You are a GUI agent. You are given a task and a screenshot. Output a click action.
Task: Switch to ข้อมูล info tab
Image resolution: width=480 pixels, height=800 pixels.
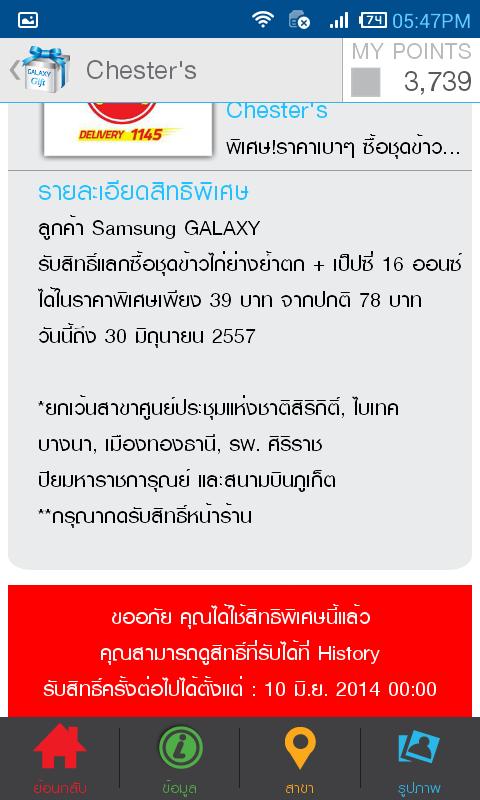click(180, 758)
